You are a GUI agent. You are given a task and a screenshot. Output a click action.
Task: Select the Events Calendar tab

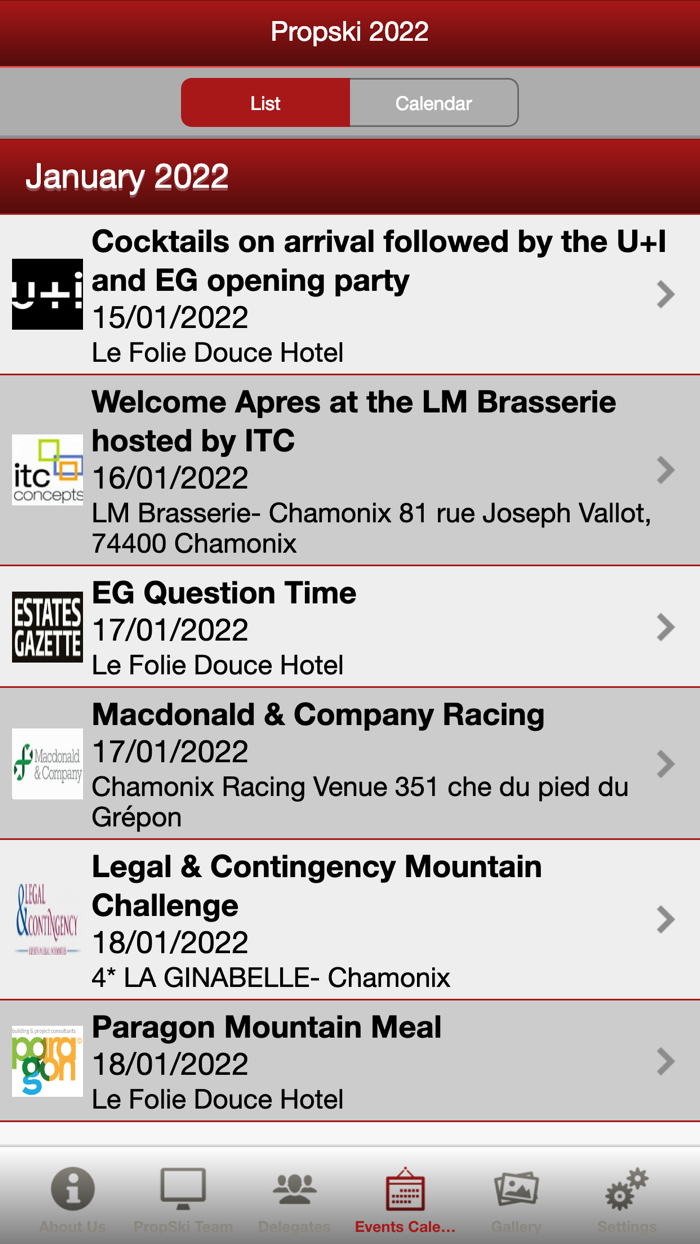point(405,1198)
